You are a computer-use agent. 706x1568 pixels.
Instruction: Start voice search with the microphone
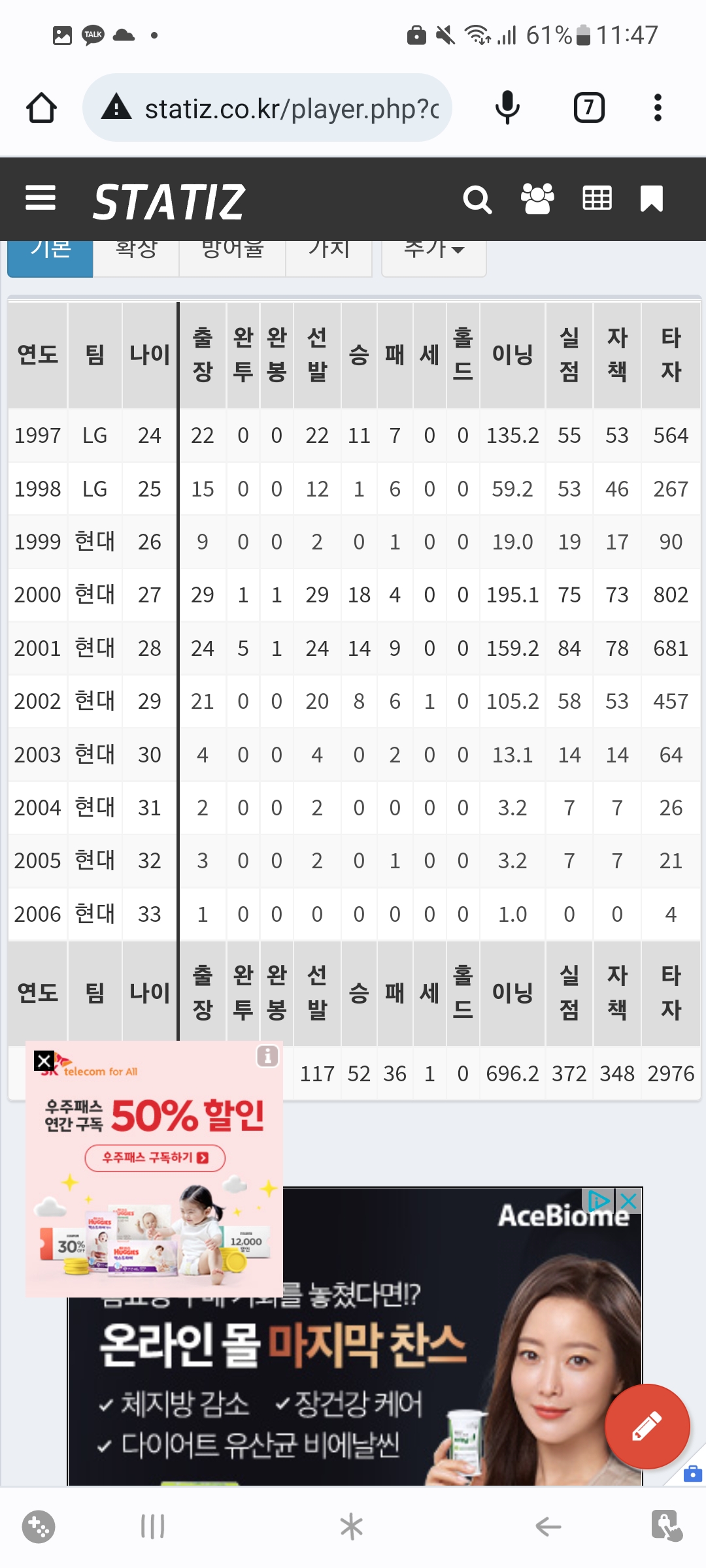(x=507, y=108)
